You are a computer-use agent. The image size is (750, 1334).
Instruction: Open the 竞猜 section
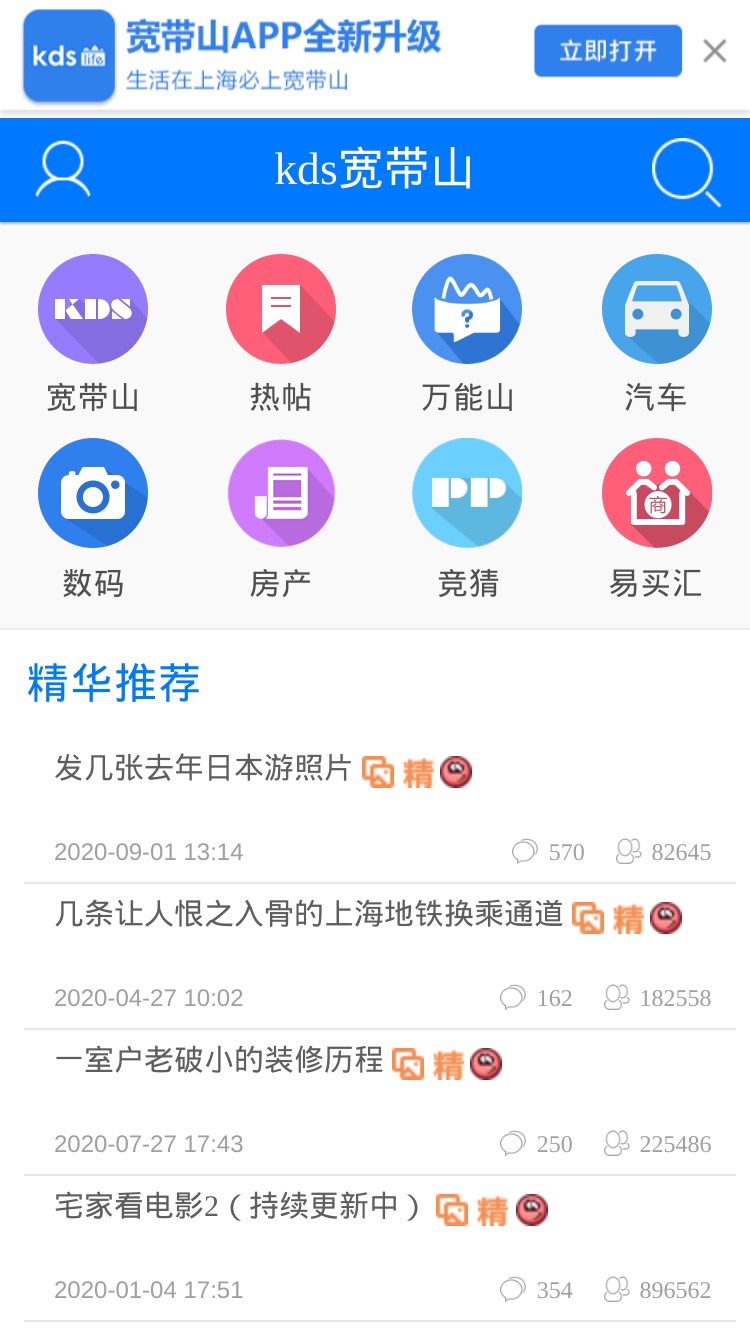[467, 518]
